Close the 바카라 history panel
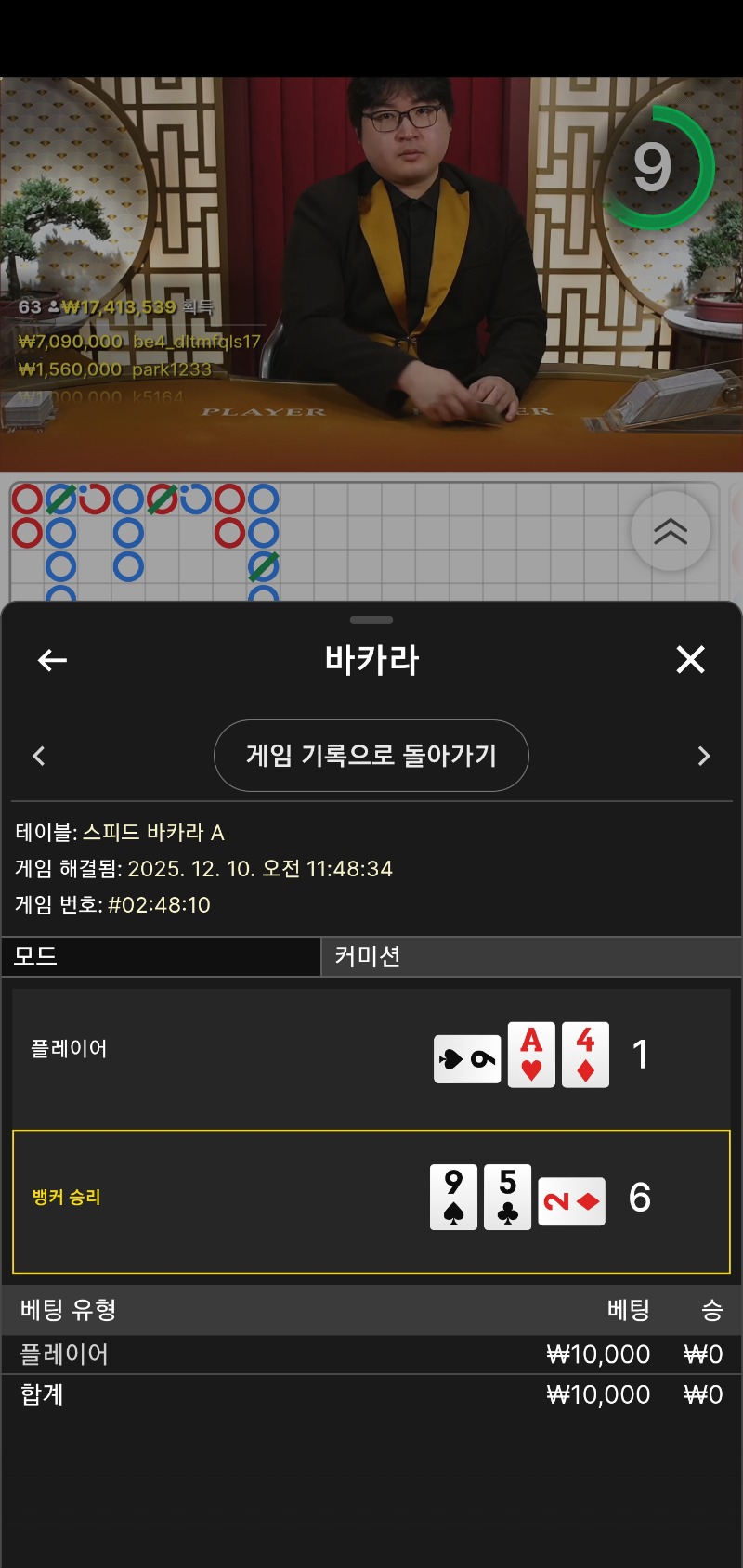 pos(690,659)
